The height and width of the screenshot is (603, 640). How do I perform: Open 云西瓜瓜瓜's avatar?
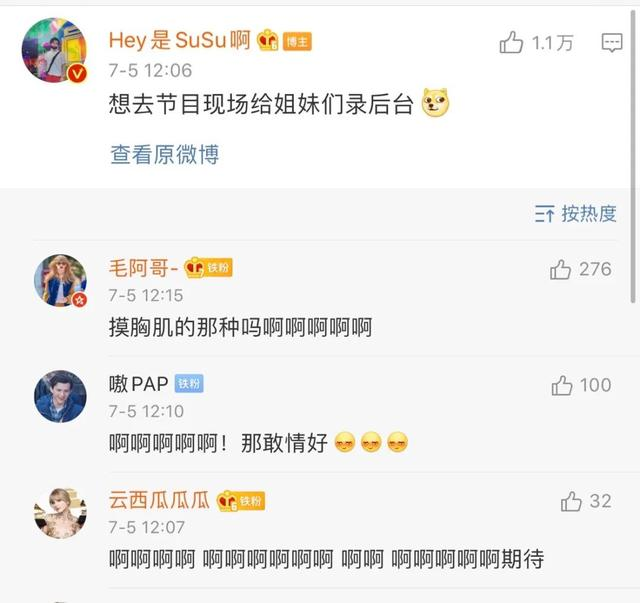60,512
